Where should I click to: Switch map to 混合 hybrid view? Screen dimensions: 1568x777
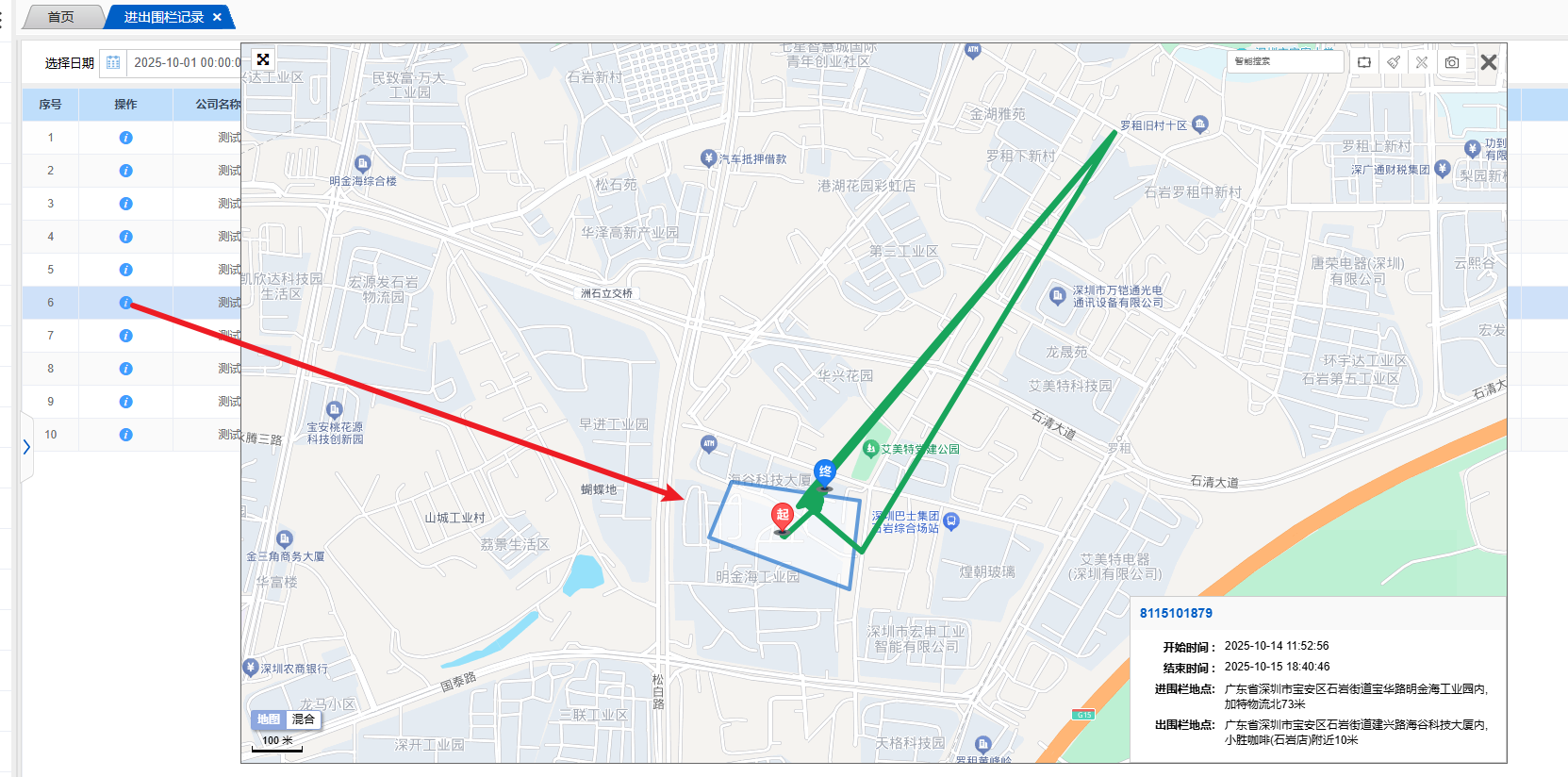pos(303,719)
